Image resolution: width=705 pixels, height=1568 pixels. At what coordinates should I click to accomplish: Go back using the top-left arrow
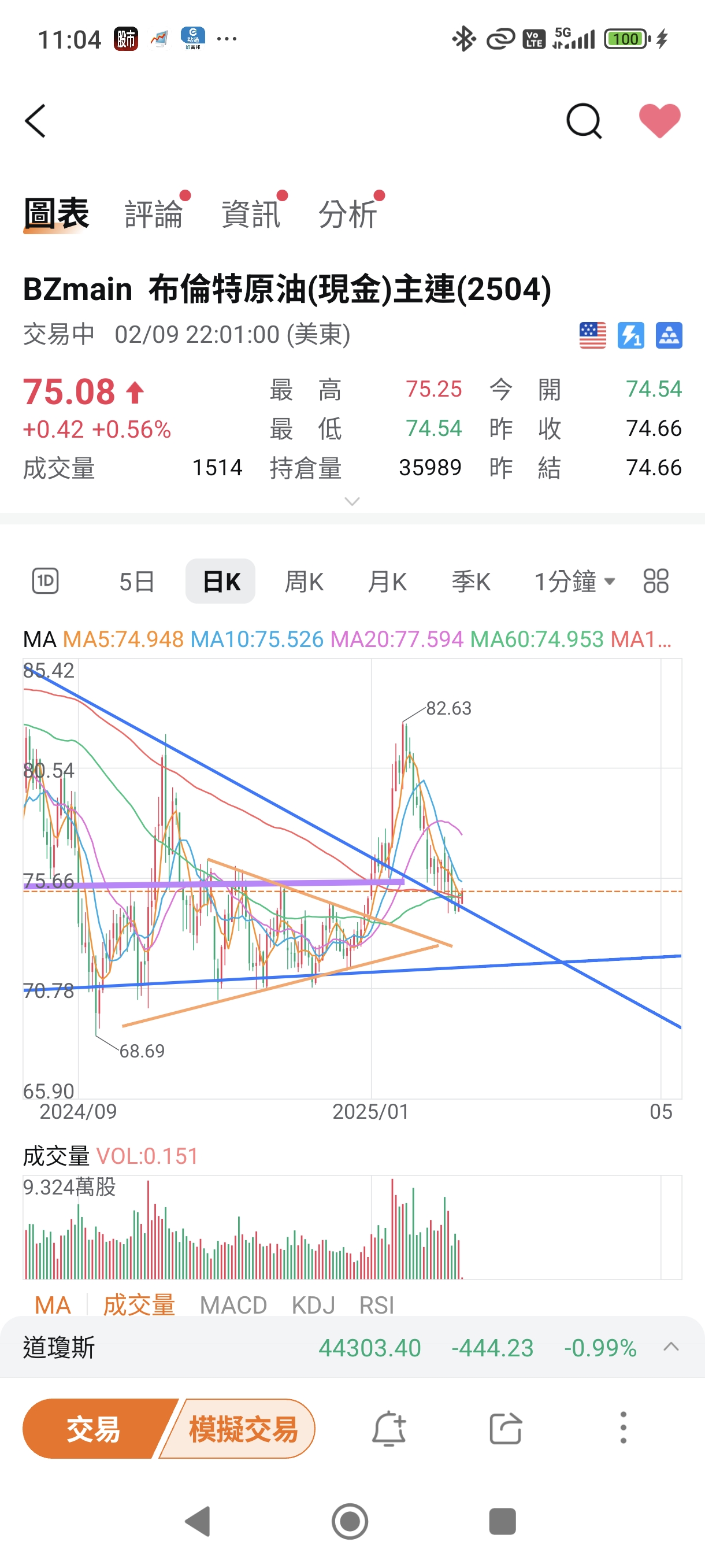click(x=35, y=120)
